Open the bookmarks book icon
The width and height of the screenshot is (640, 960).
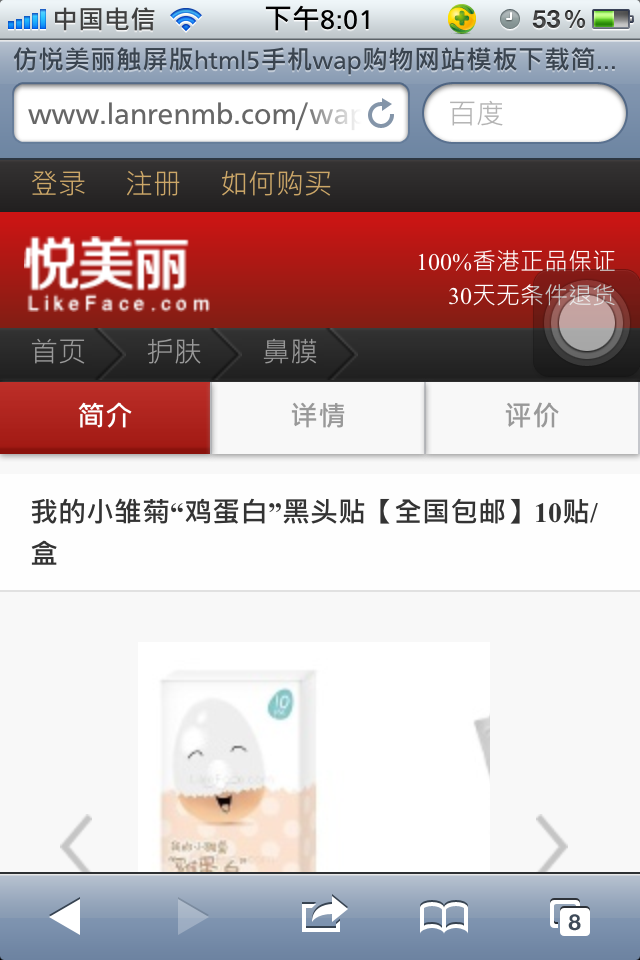pyautogui.click(x=444, y=916)
